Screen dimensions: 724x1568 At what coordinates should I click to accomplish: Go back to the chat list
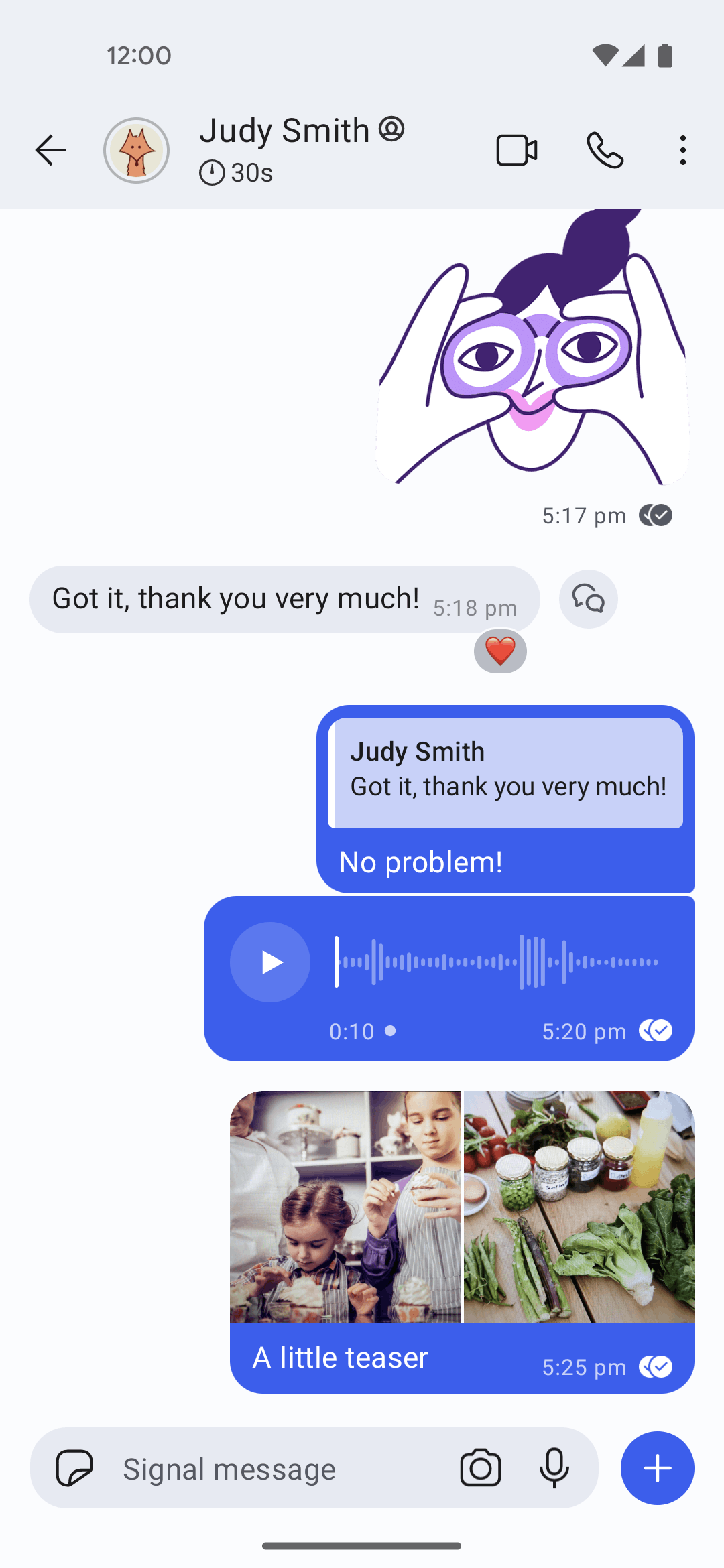(x=51, y=150)
